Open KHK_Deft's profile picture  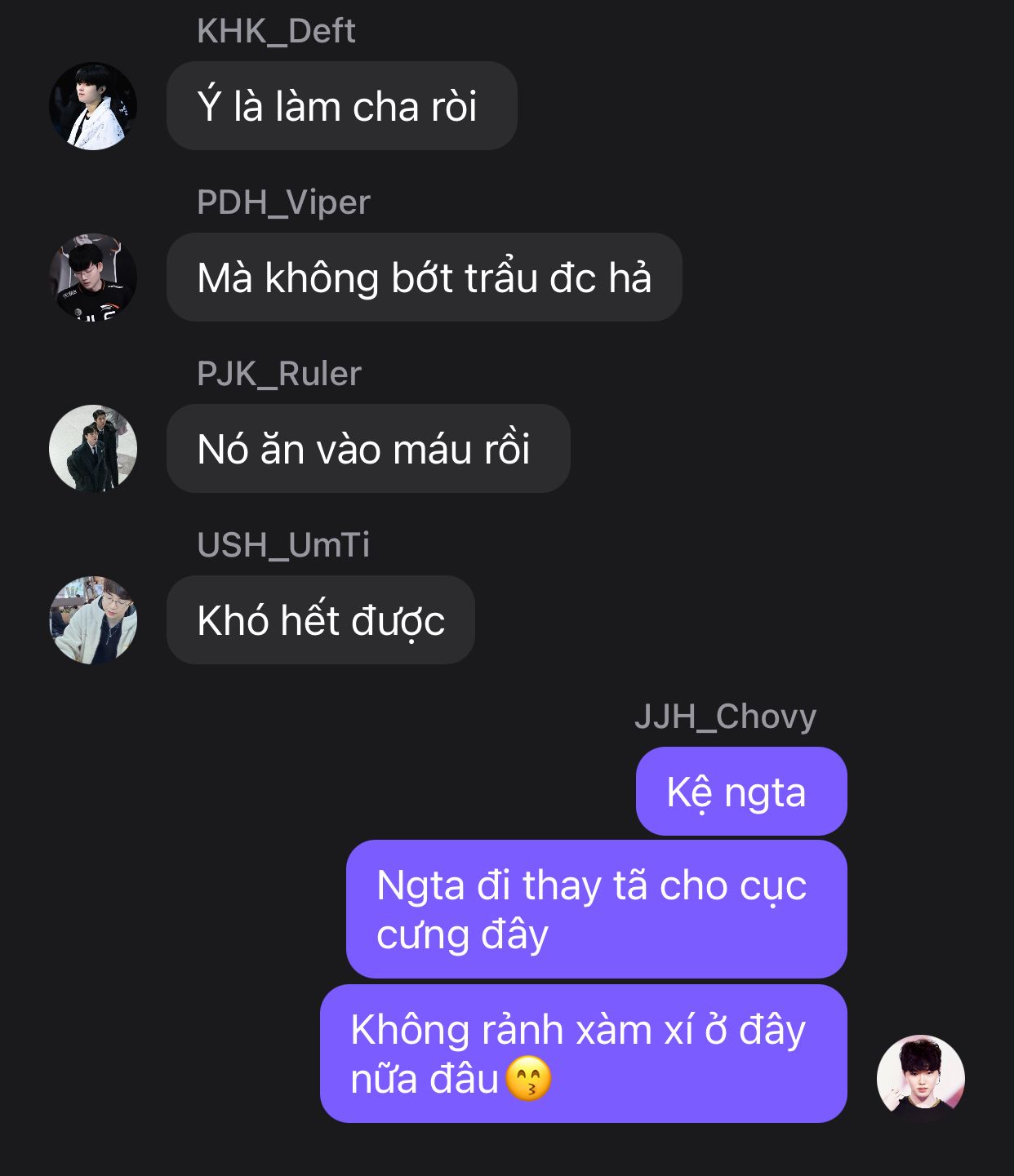tap(93, 106)
